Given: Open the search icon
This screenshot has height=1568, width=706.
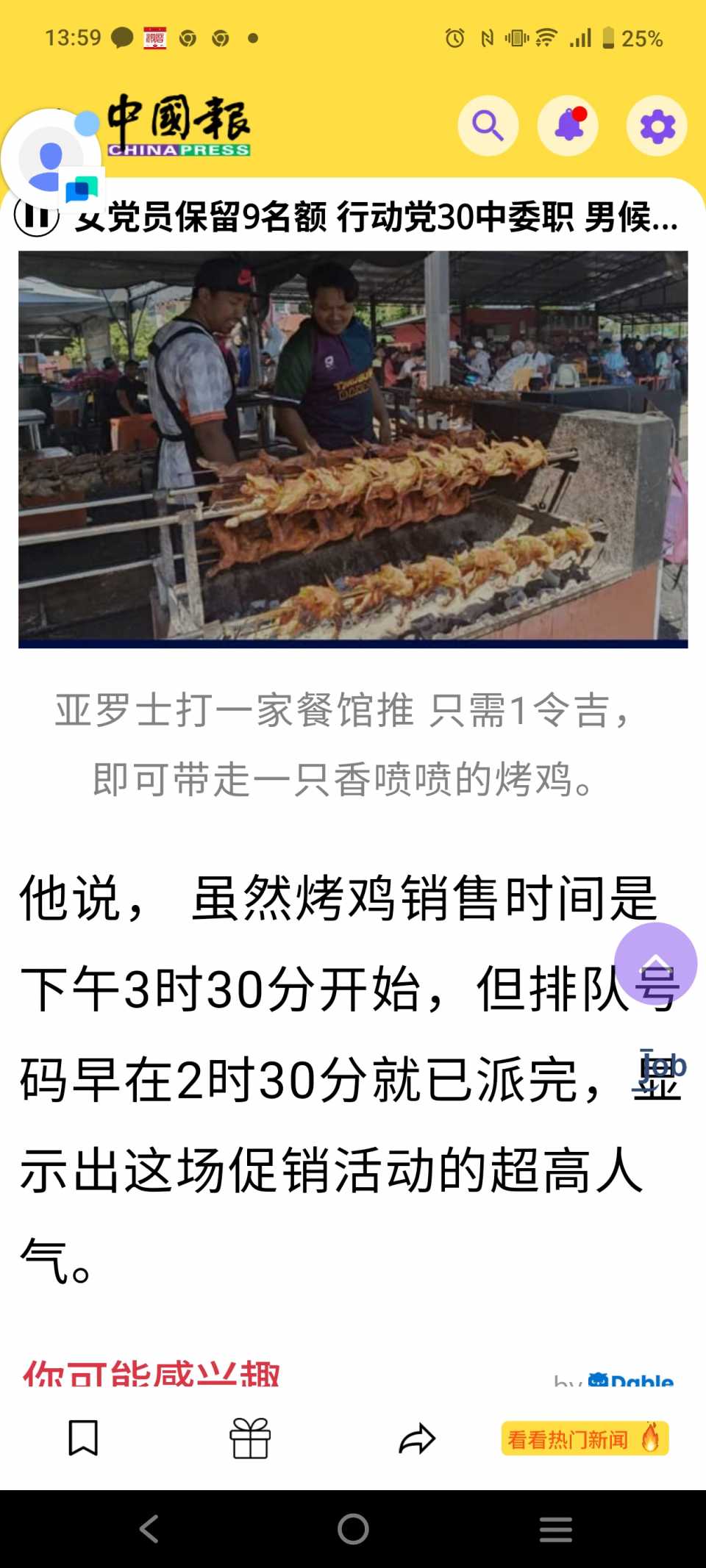Looking at the screenshot, I should pyautogui.click(x=488, y=126).
